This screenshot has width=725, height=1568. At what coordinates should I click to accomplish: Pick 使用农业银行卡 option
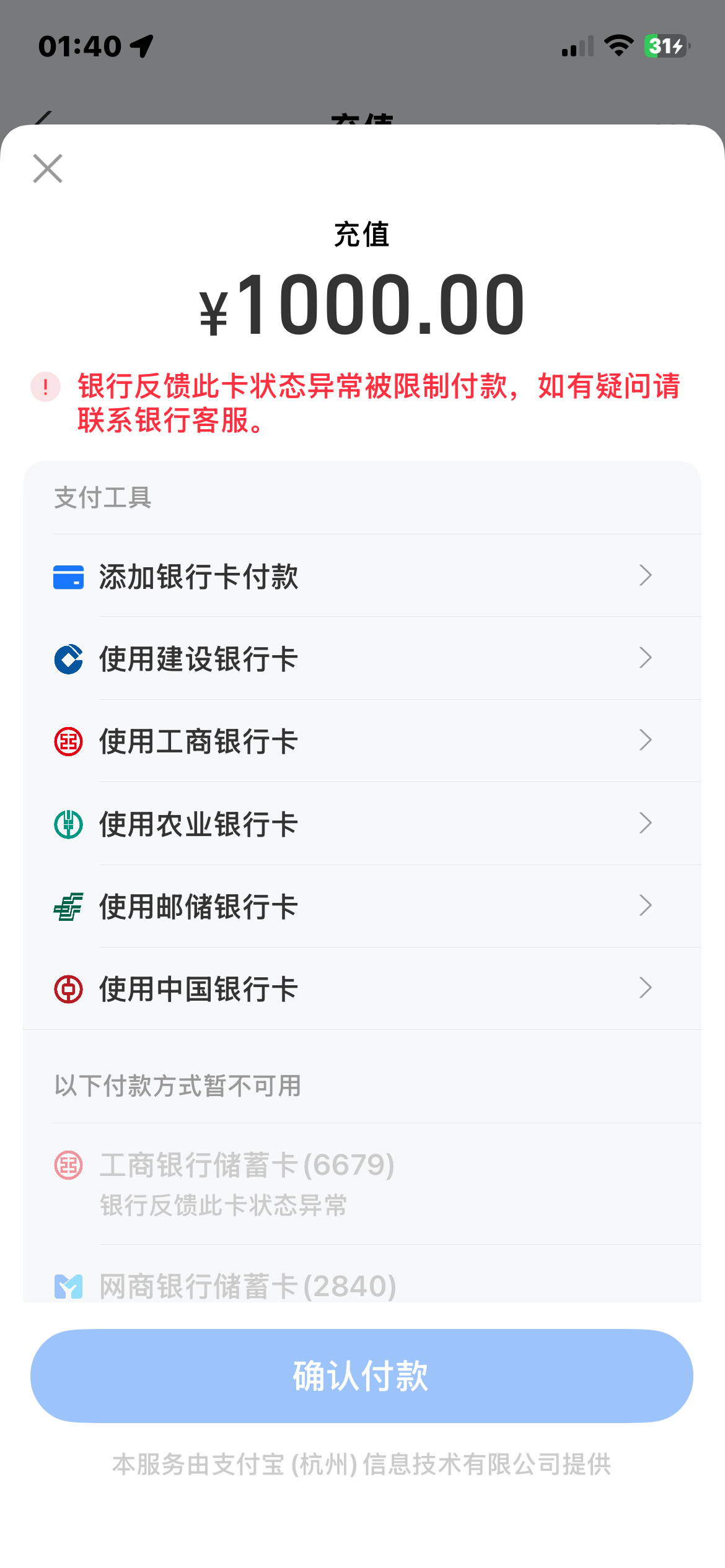click(x=362, y=824)
